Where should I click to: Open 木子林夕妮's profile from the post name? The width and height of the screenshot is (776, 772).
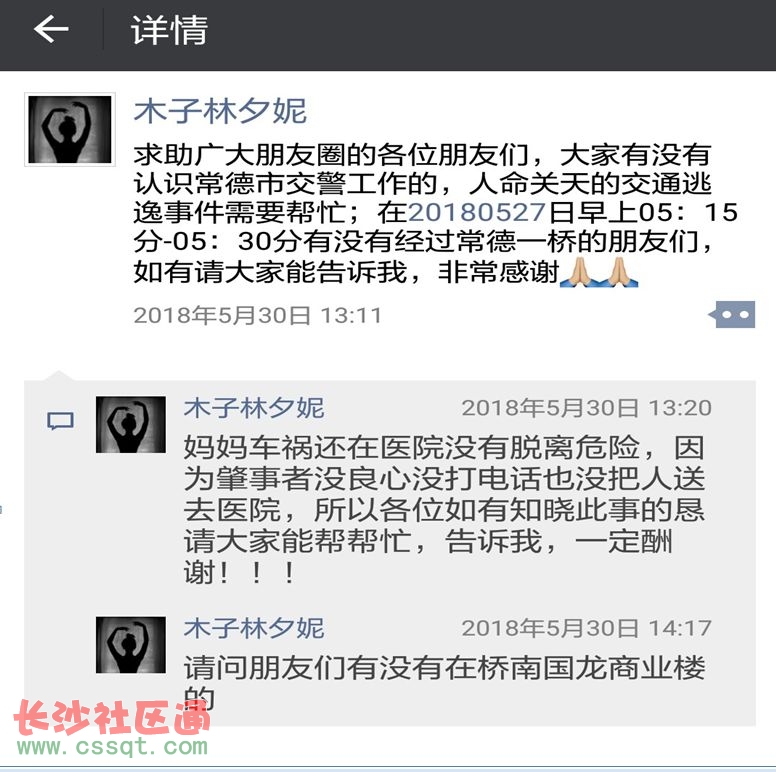[x=220, y=111]
